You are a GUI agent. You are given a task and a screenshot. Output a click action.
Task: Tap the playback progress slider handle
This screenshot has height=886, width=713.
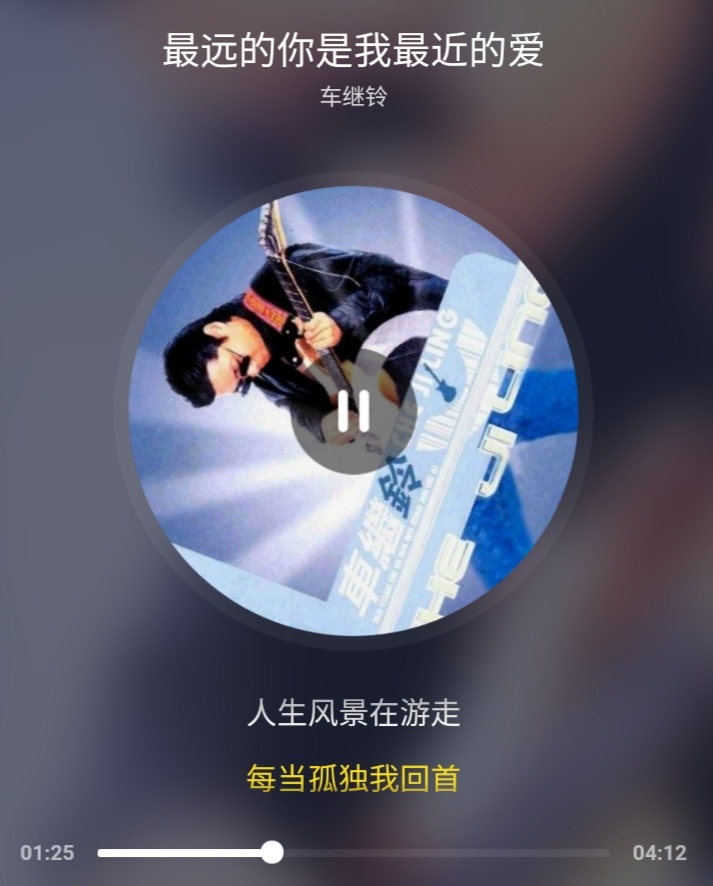click(x=272, y=853)
